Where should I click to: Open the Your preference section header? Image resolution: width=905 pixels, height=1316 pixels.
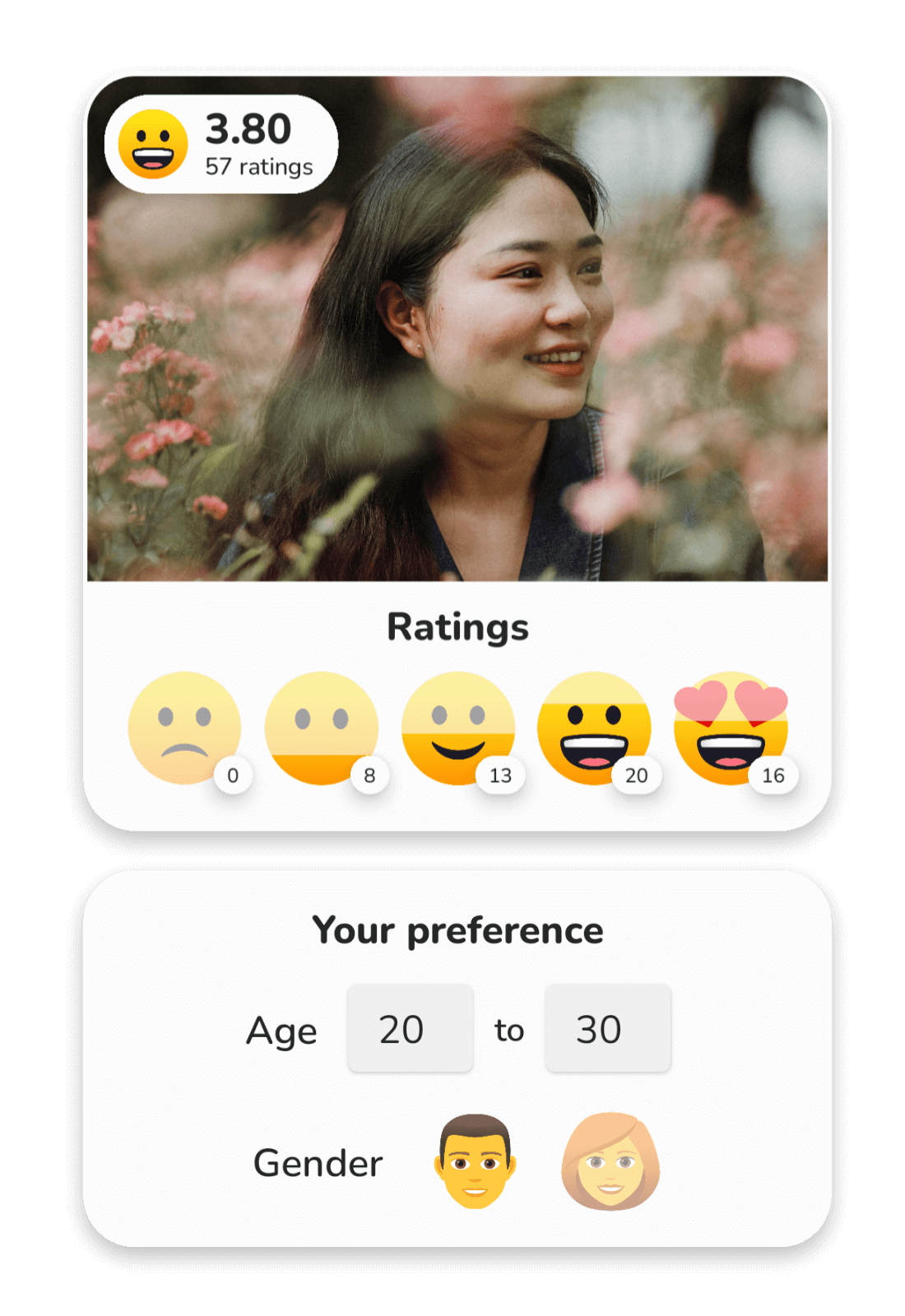tap(457, 931)
